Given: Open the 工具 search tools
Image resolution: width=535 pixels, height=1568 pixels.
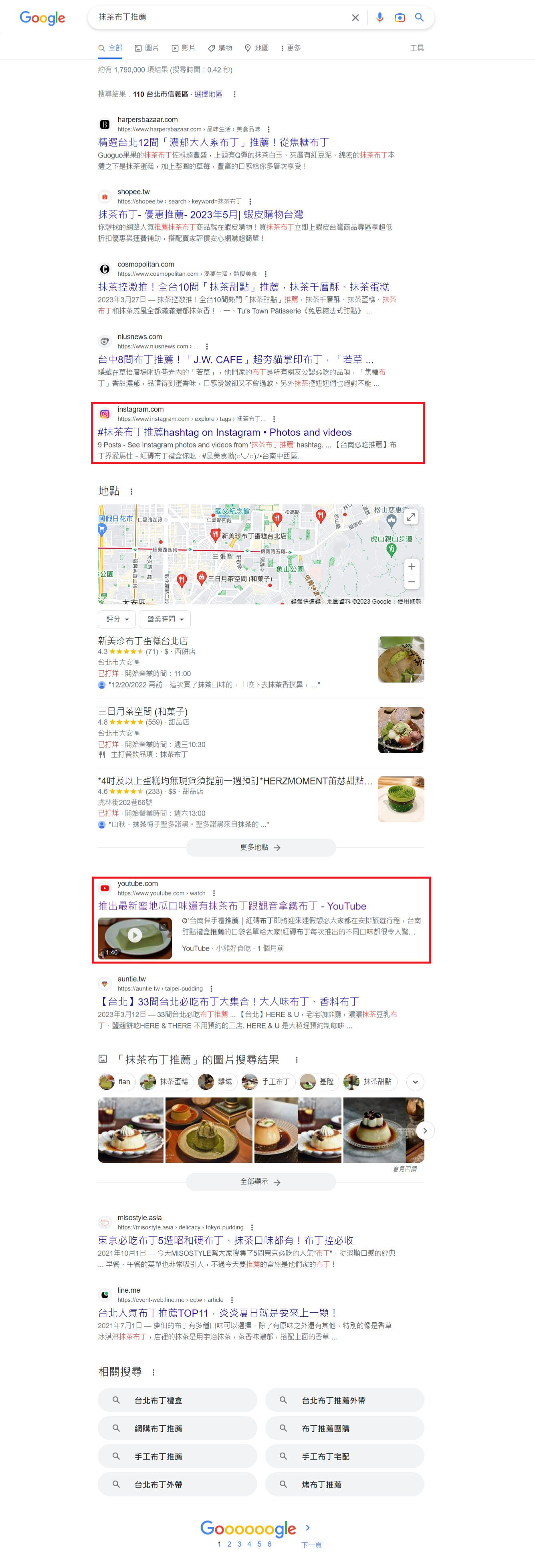Looking at the screenshot, I should [416, 48].
